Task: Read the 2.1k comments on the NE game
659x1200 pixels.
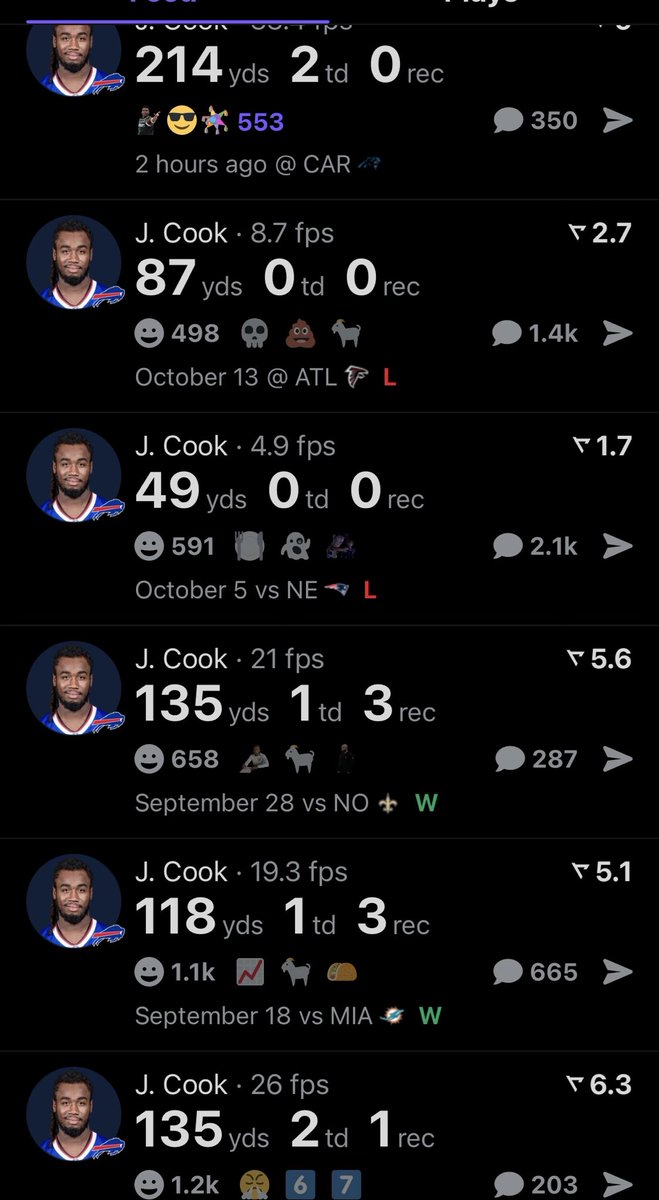Action: pos(535,546)
